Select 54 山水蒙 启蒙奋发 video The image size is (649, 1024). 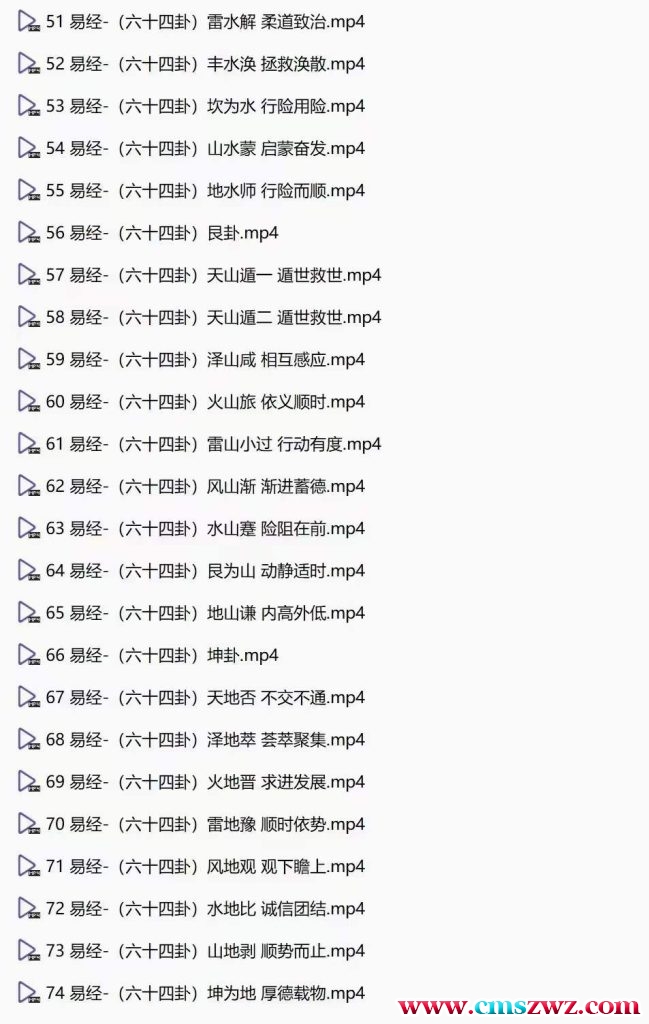click(205, 148)
